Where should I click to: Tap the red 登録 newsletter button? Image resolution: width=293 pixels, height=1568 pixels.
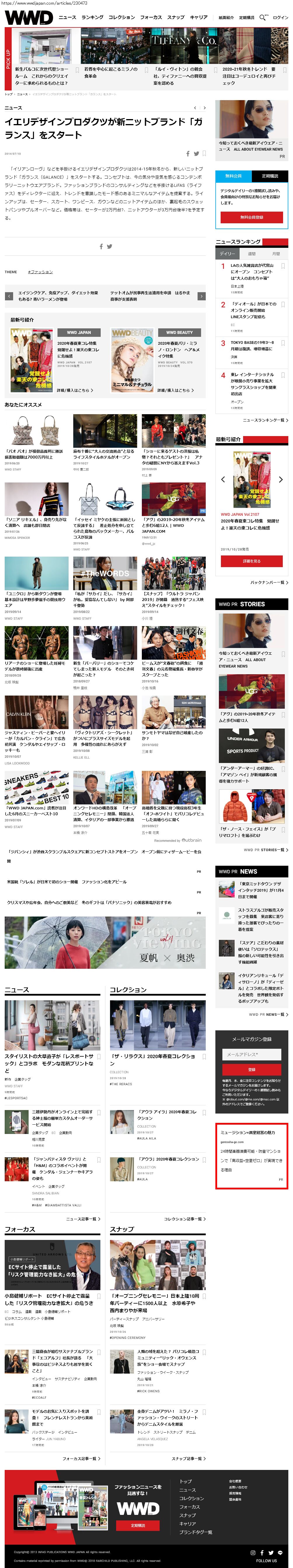(x=252, y=1069)
